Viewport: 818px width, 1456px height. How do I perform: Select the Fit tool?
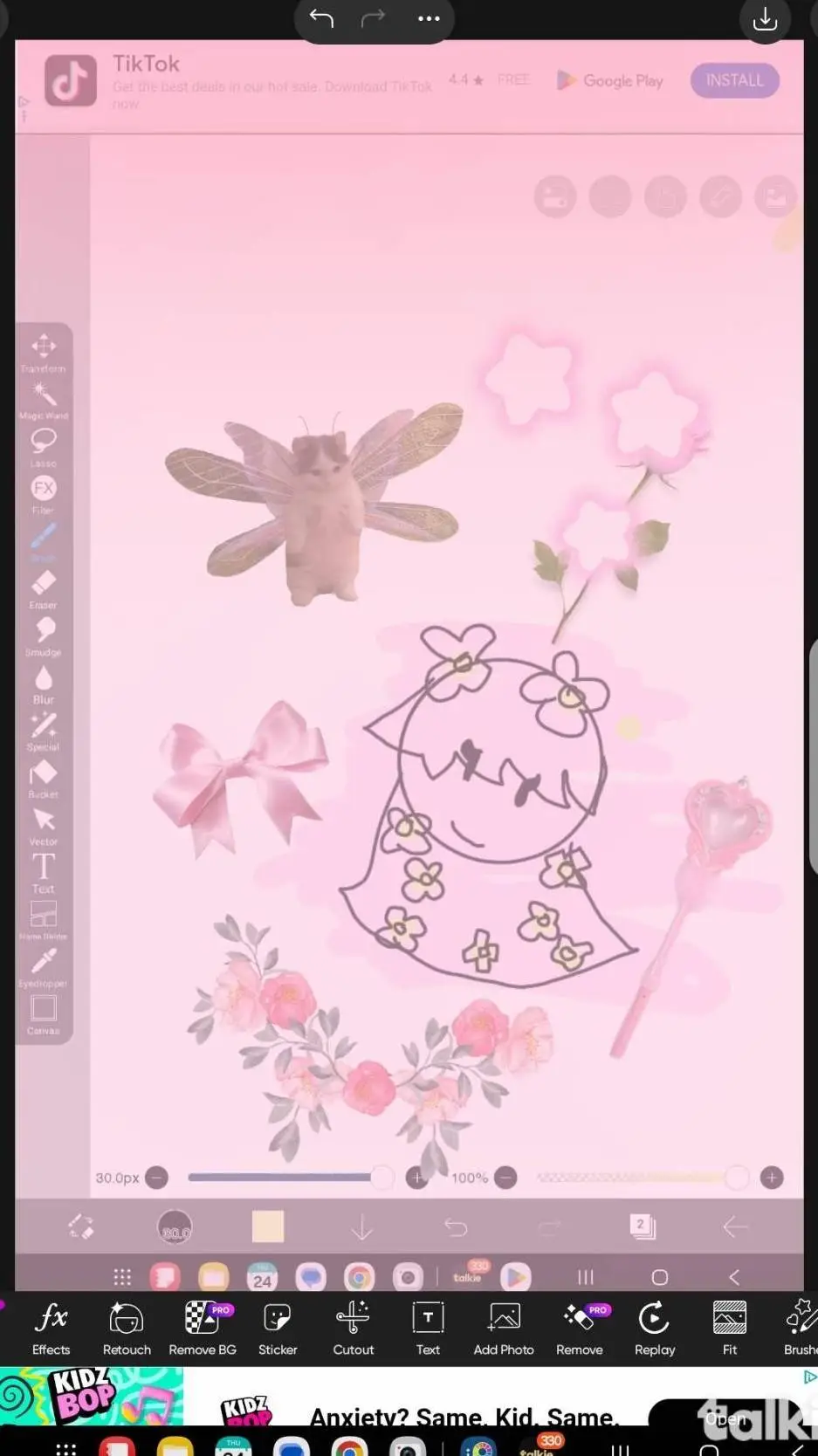pos(730,1329)
